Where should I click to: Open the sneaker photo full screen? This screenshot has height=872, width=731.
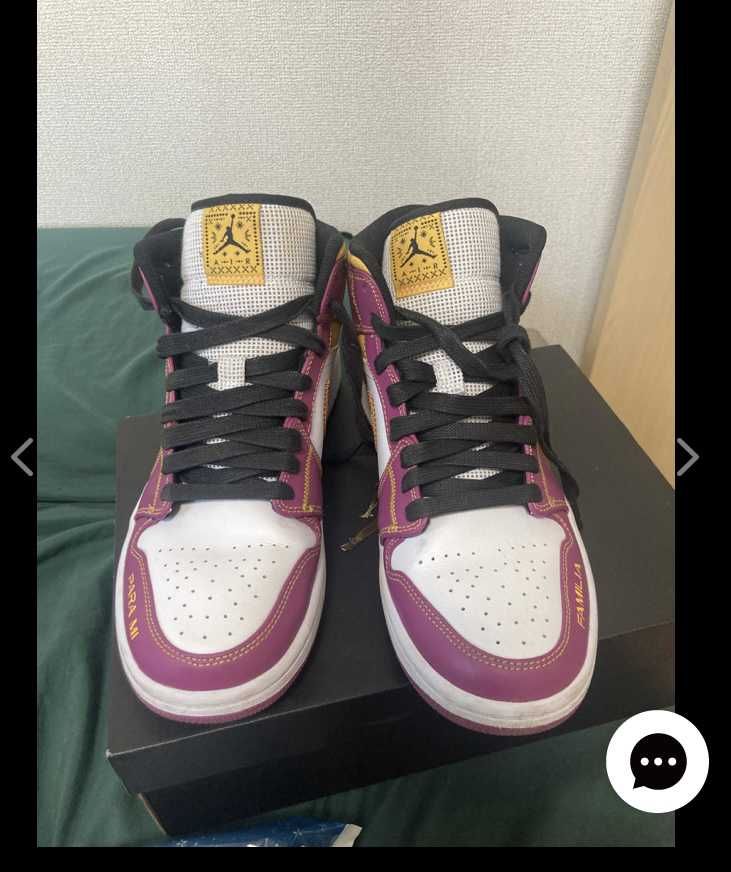[356, 423]
